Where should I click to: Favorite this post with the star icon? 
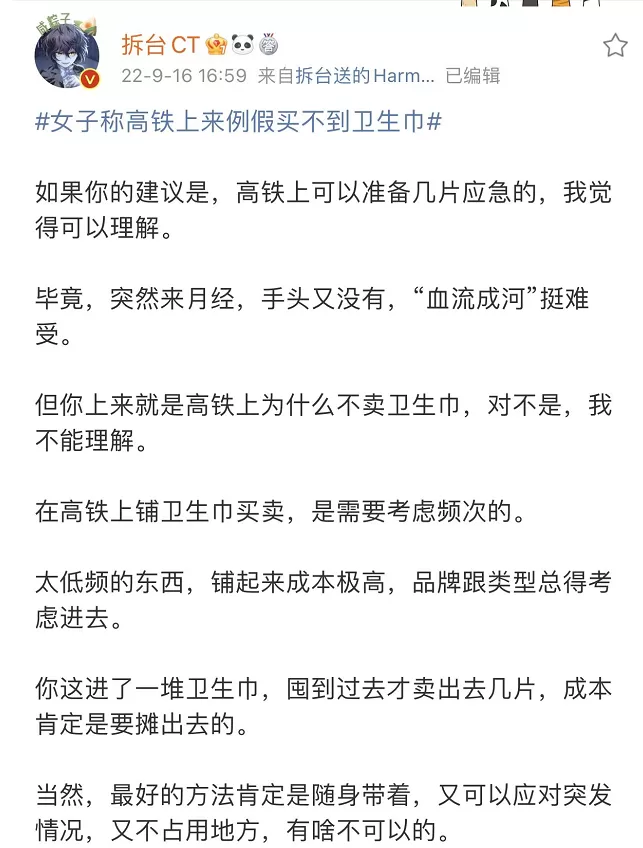click(x=615, y=45)
